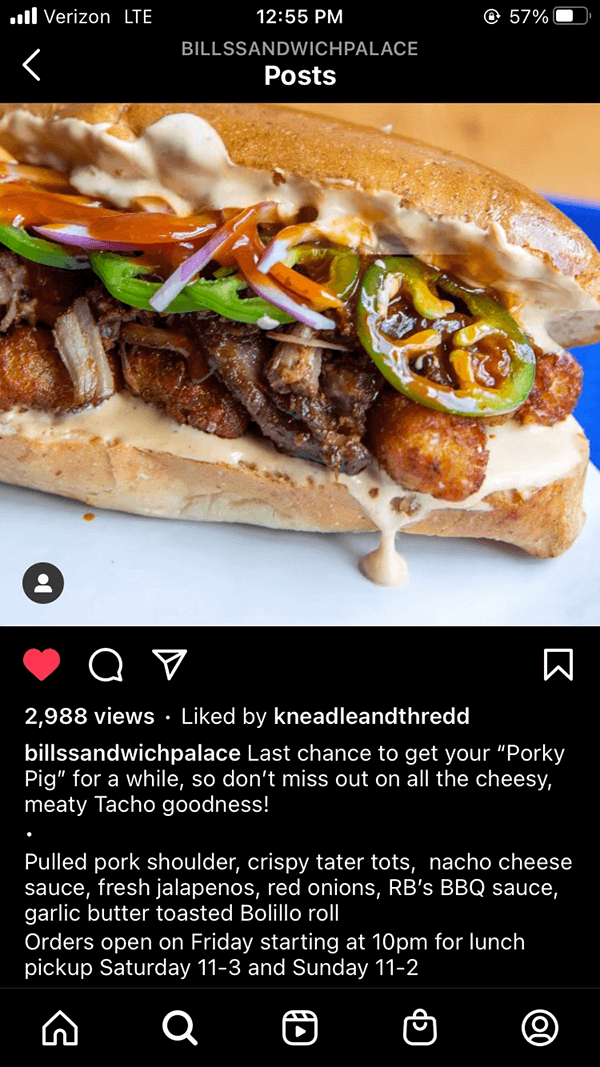Share the post via paper plane icon

pos(170,664)
